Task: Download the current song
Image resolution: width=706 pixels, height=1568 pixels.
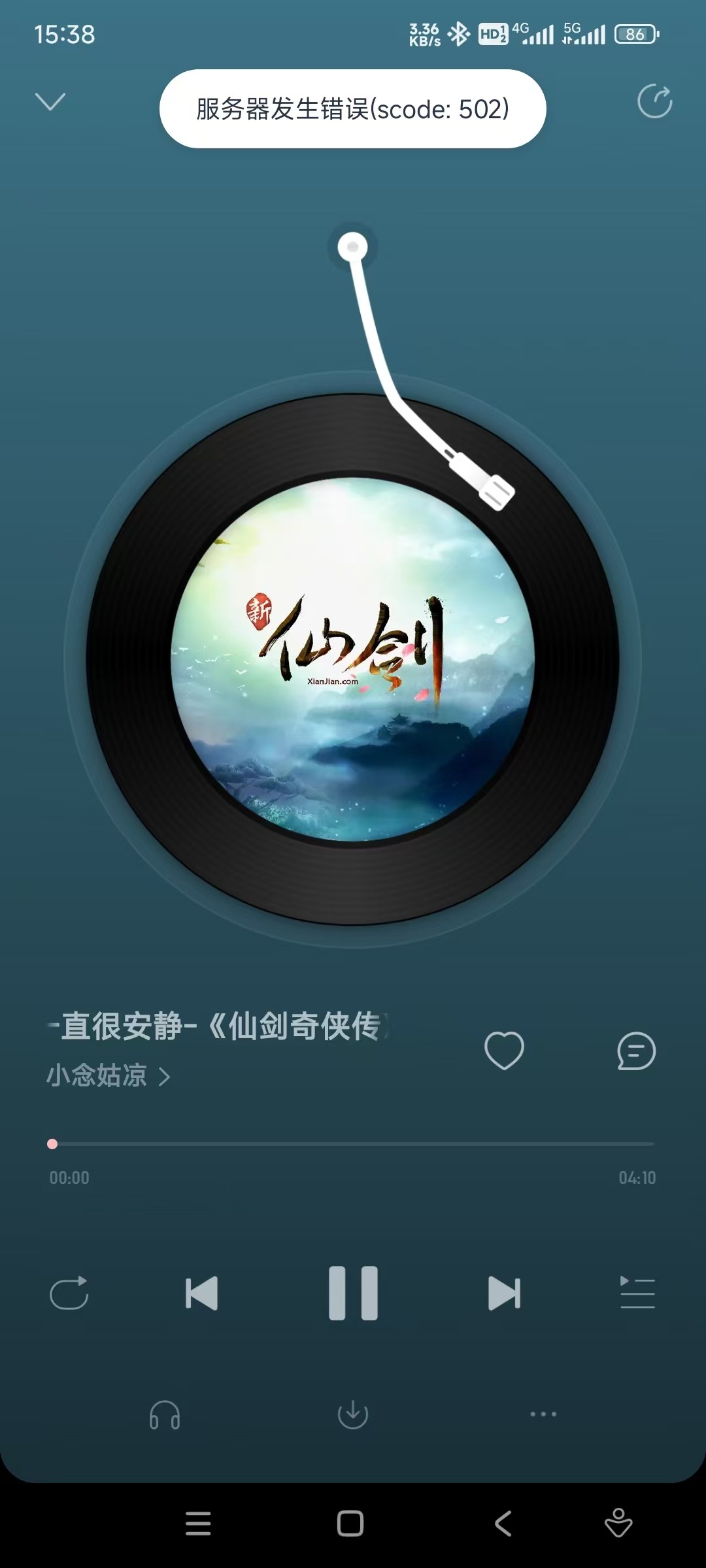Action: pyautogui.click(x=353, y=1415)
